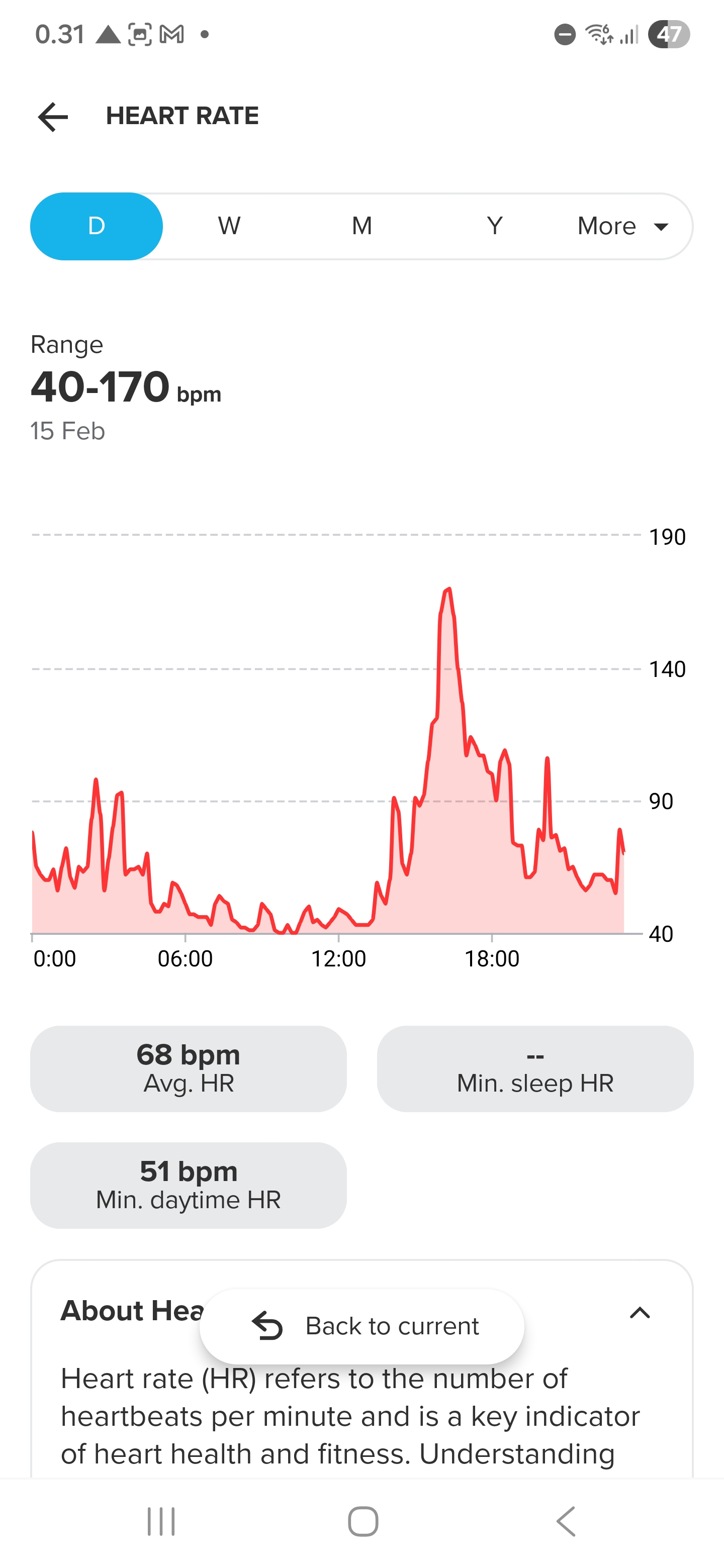The image size is (724, 1568).
Task: Switch to the M monthly view
Action: coord(361,227)
